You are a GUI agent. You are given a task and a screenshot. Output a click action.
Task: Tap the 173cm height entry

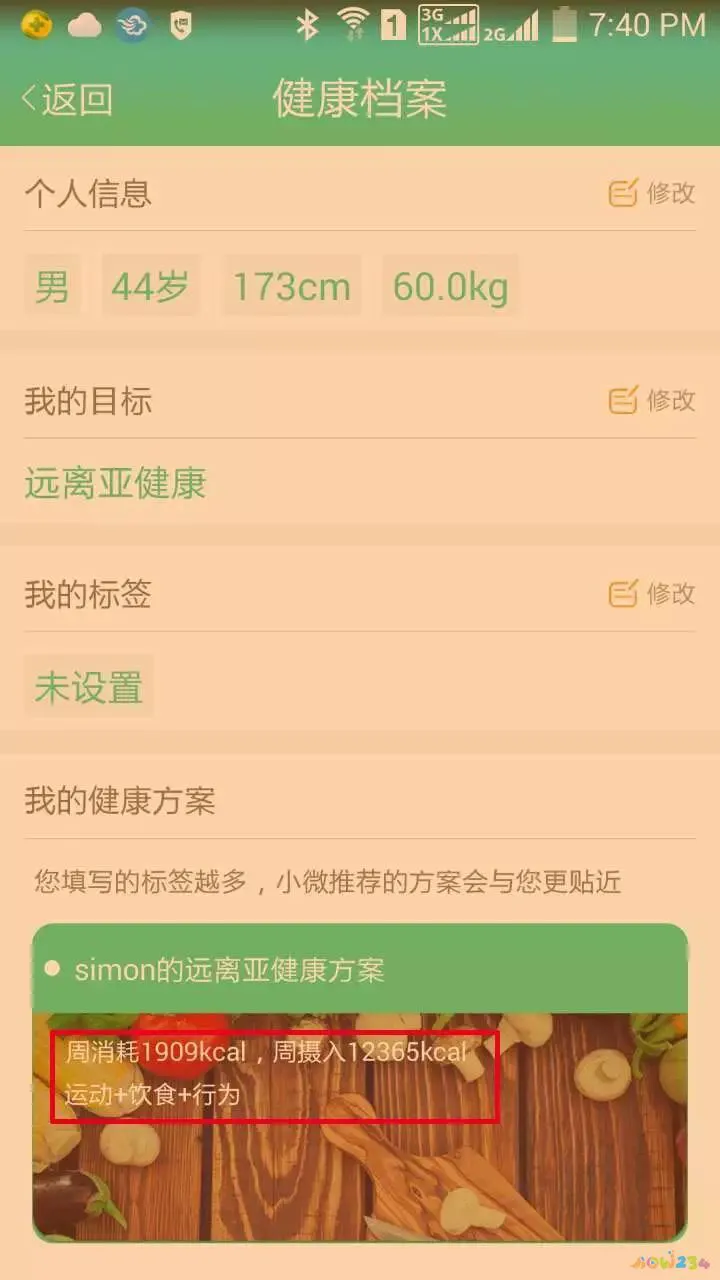pos(291,286)
